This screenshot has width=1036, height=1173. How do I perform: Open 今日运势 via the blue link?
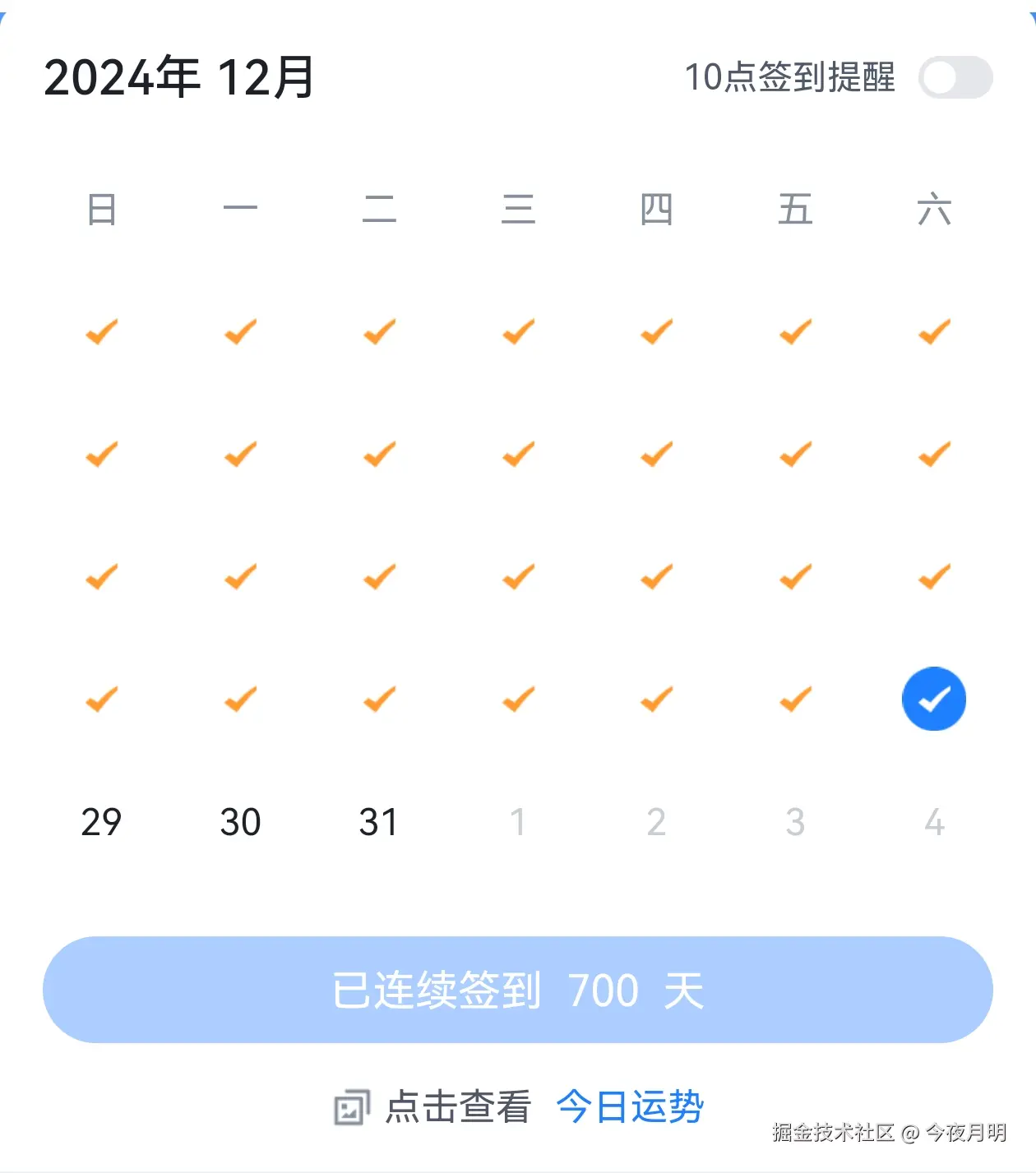630,1106
